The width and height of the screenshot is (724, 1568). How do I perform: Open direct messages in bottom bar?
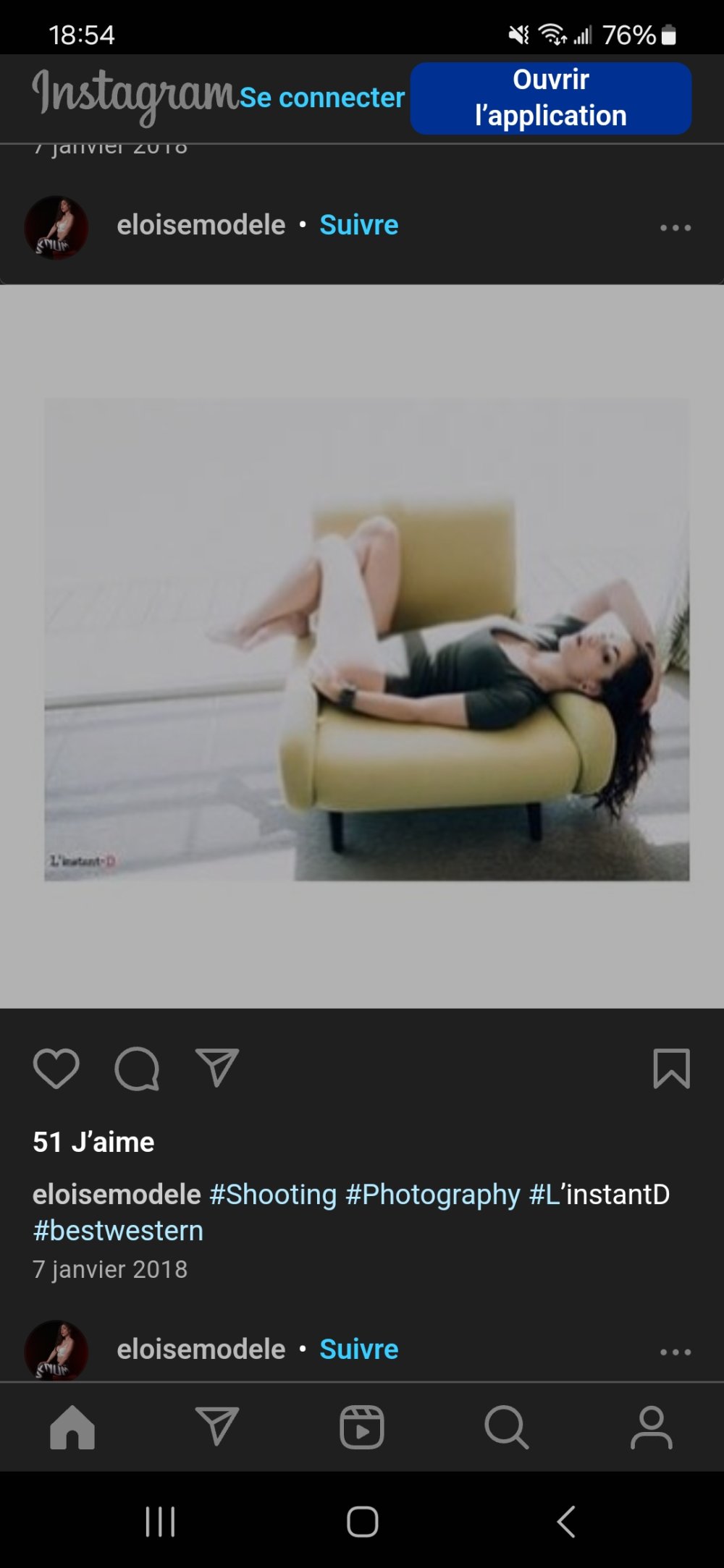217,1427
